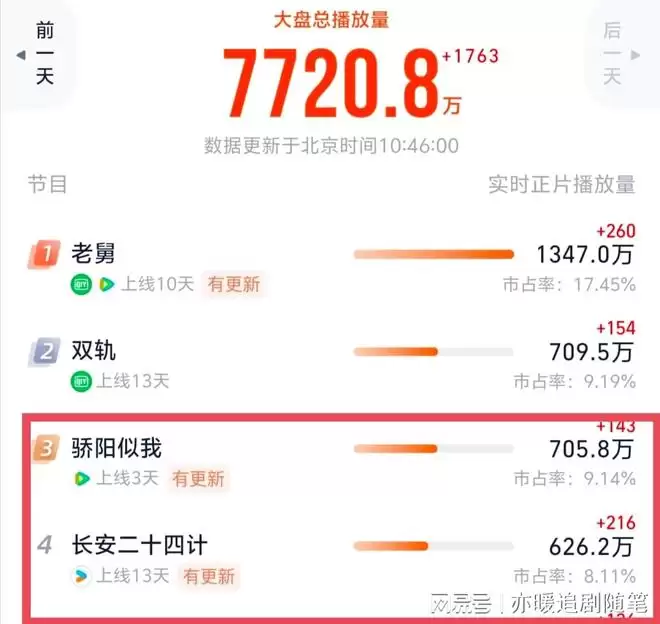
Task: Go to the next day's data
Action: click(x=618, y=53)
